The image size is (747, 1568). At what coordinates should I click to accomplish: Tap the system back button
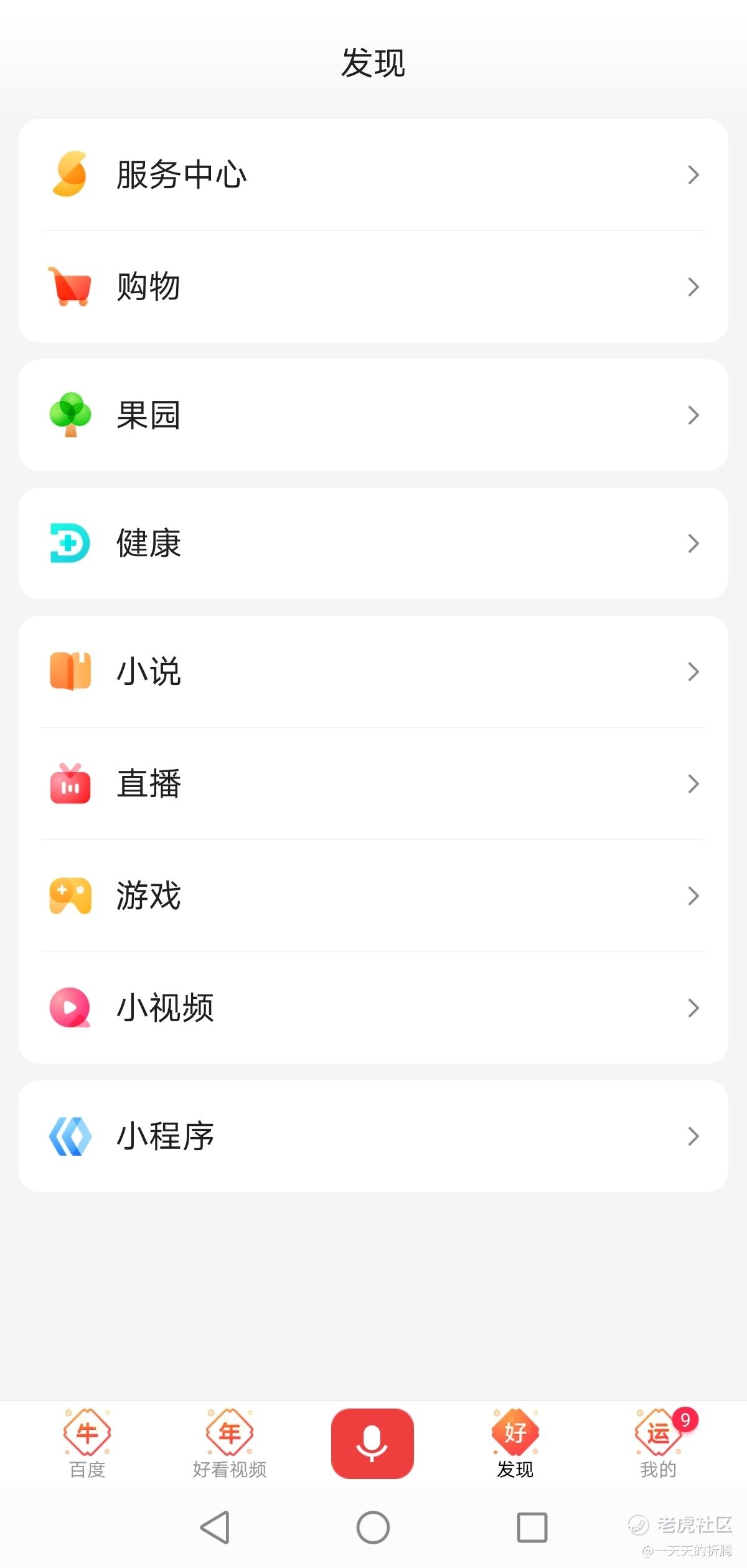pyautogui.click(x=215, y=1528)
